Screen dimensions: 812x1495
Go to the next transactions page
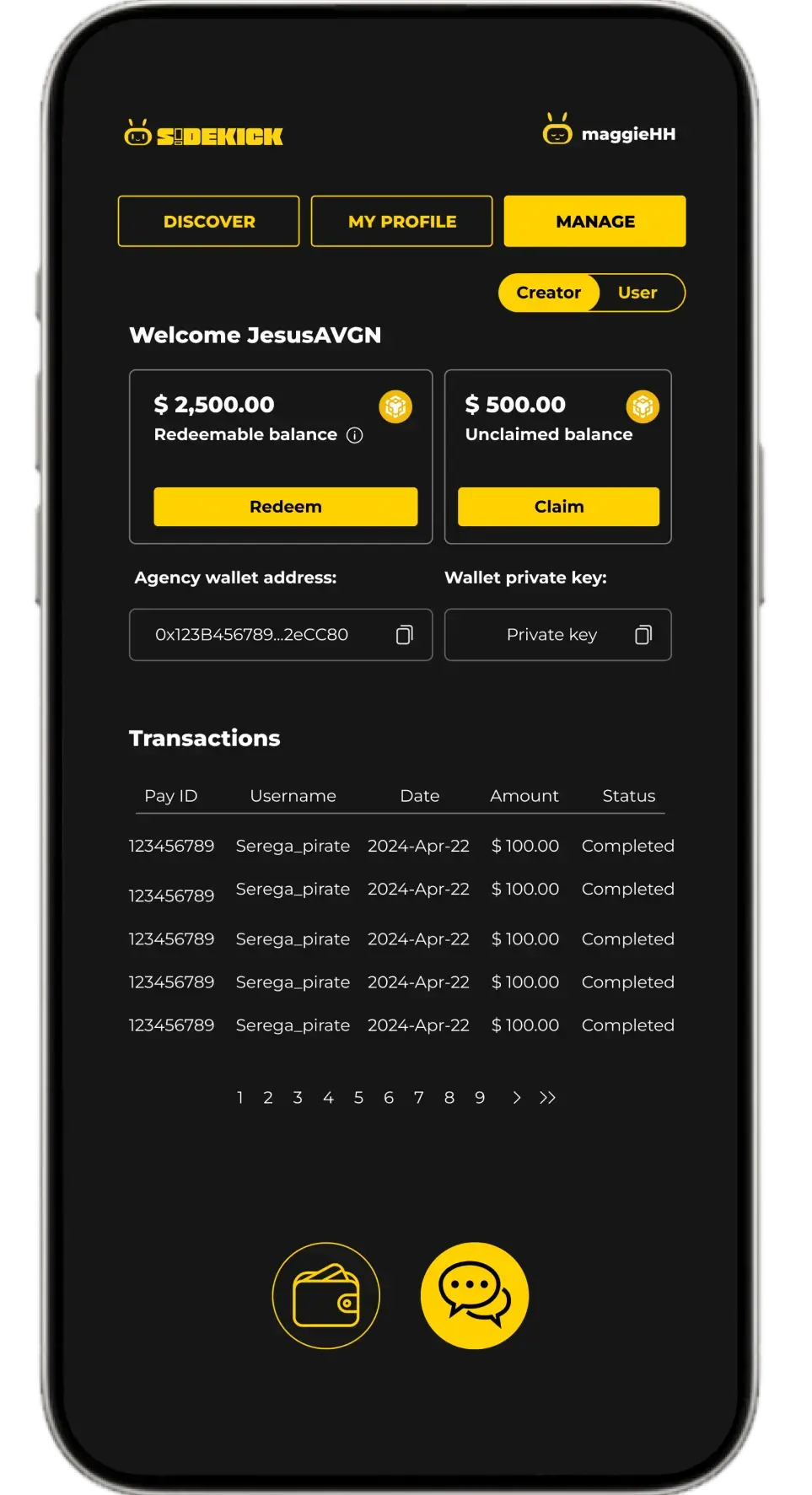(x=517, y=1098)
